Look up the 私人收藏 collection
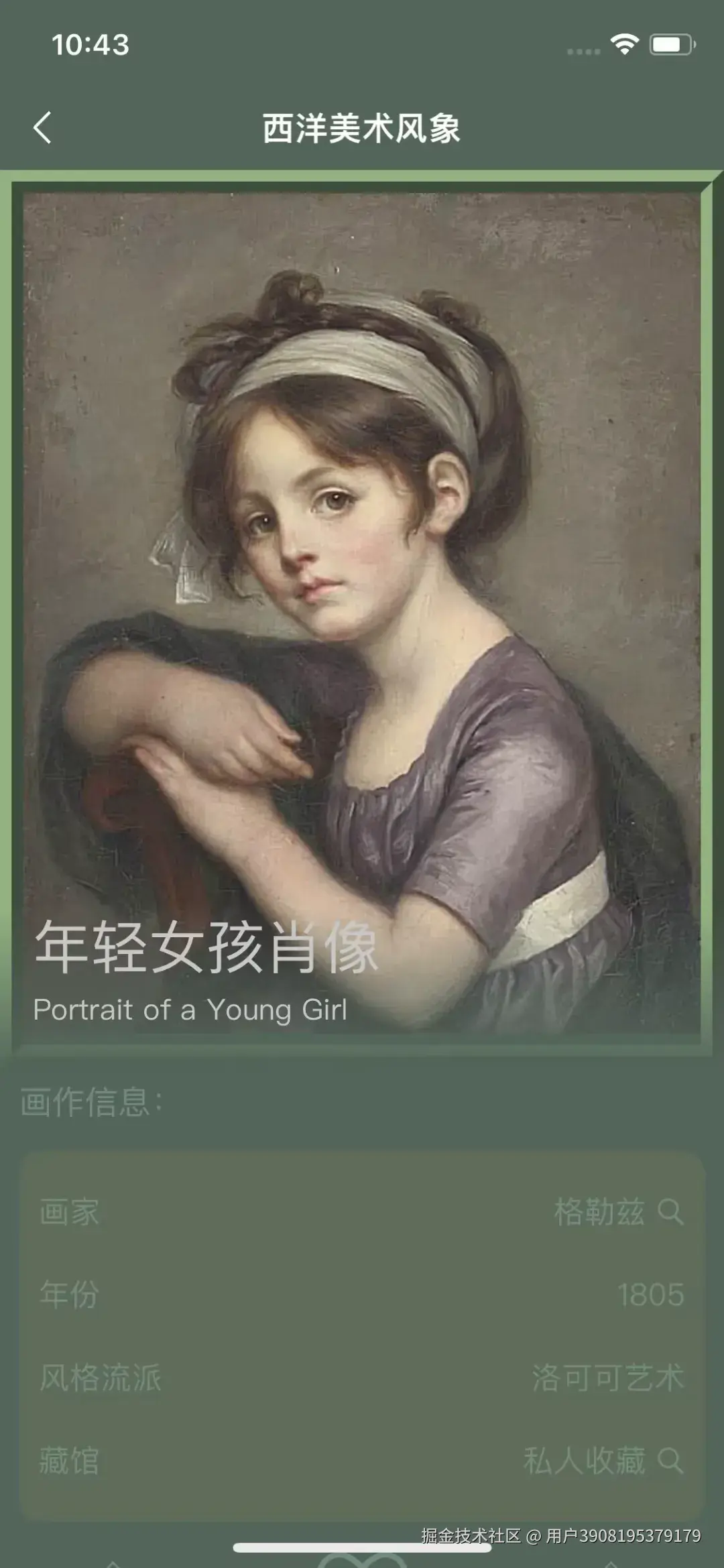724x1568 pixels. 670,1459
